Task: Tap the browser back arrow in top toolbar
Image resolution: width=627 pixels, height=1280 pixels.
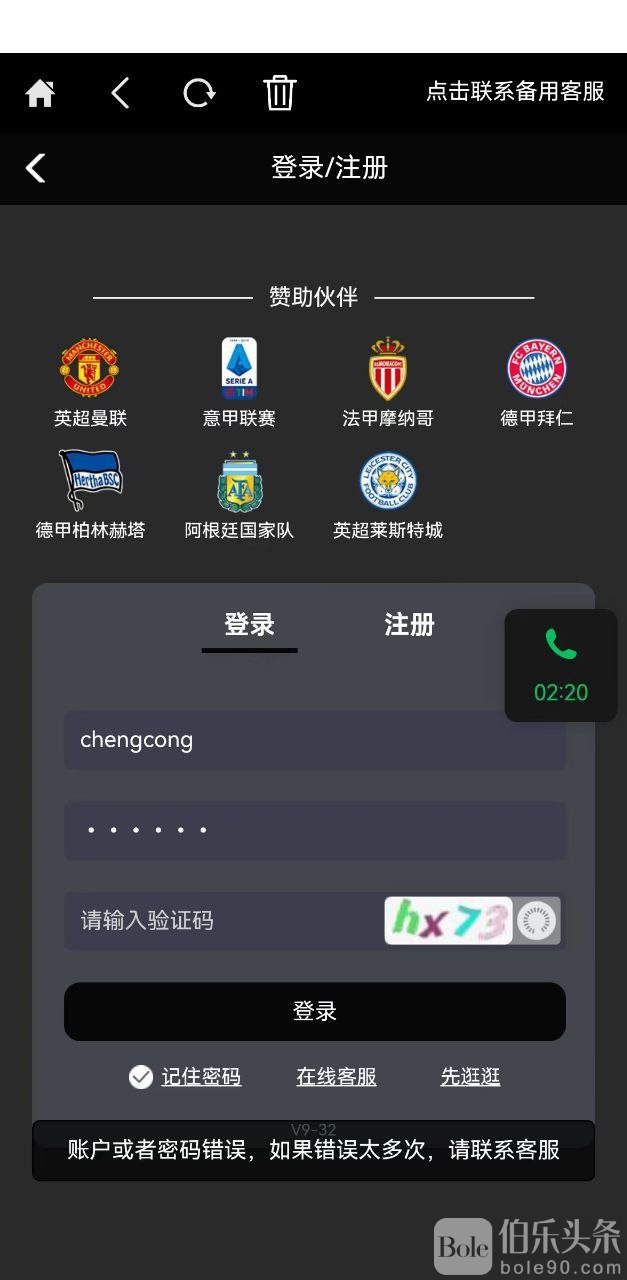Action: 120,93
